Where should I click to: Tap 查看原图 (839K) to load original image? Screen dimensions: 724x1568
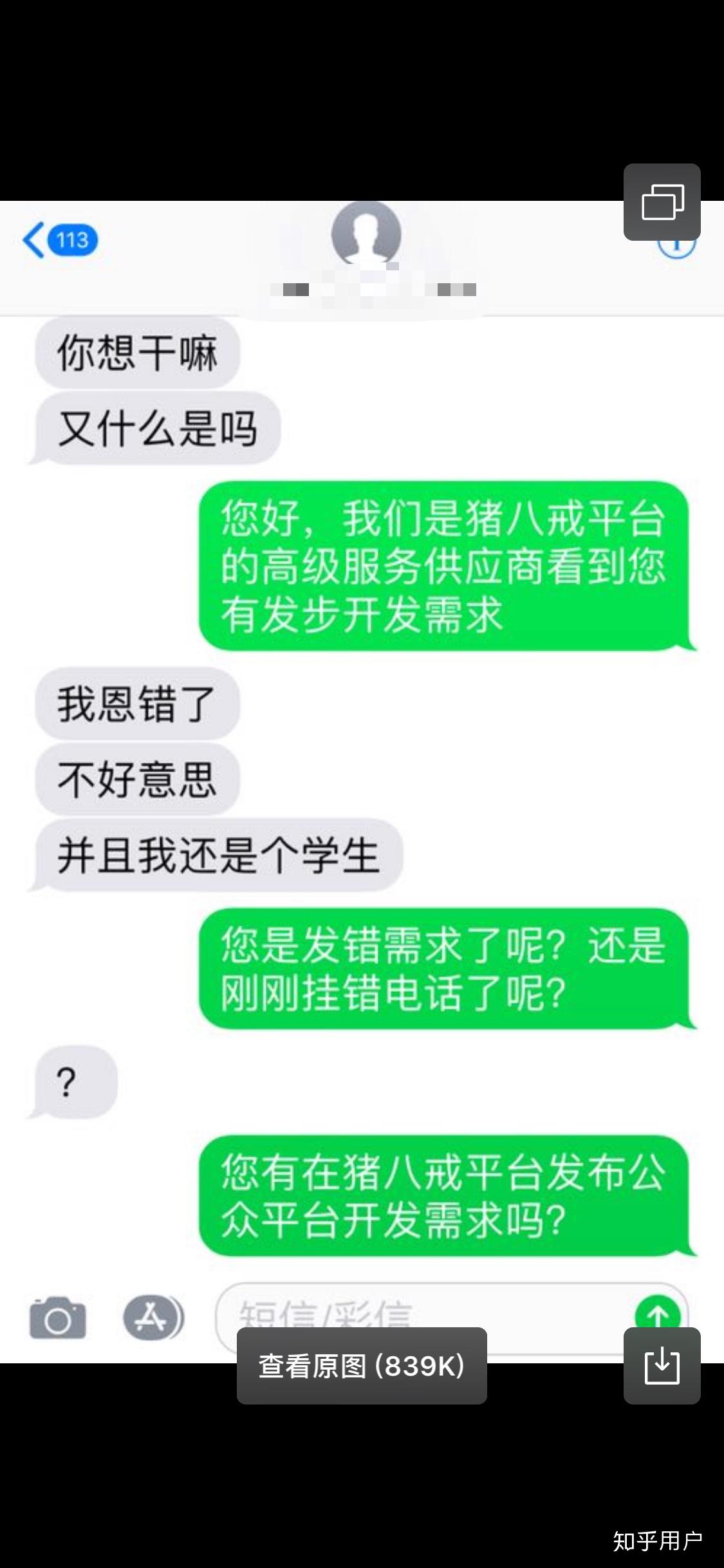tap(362, 1365)
